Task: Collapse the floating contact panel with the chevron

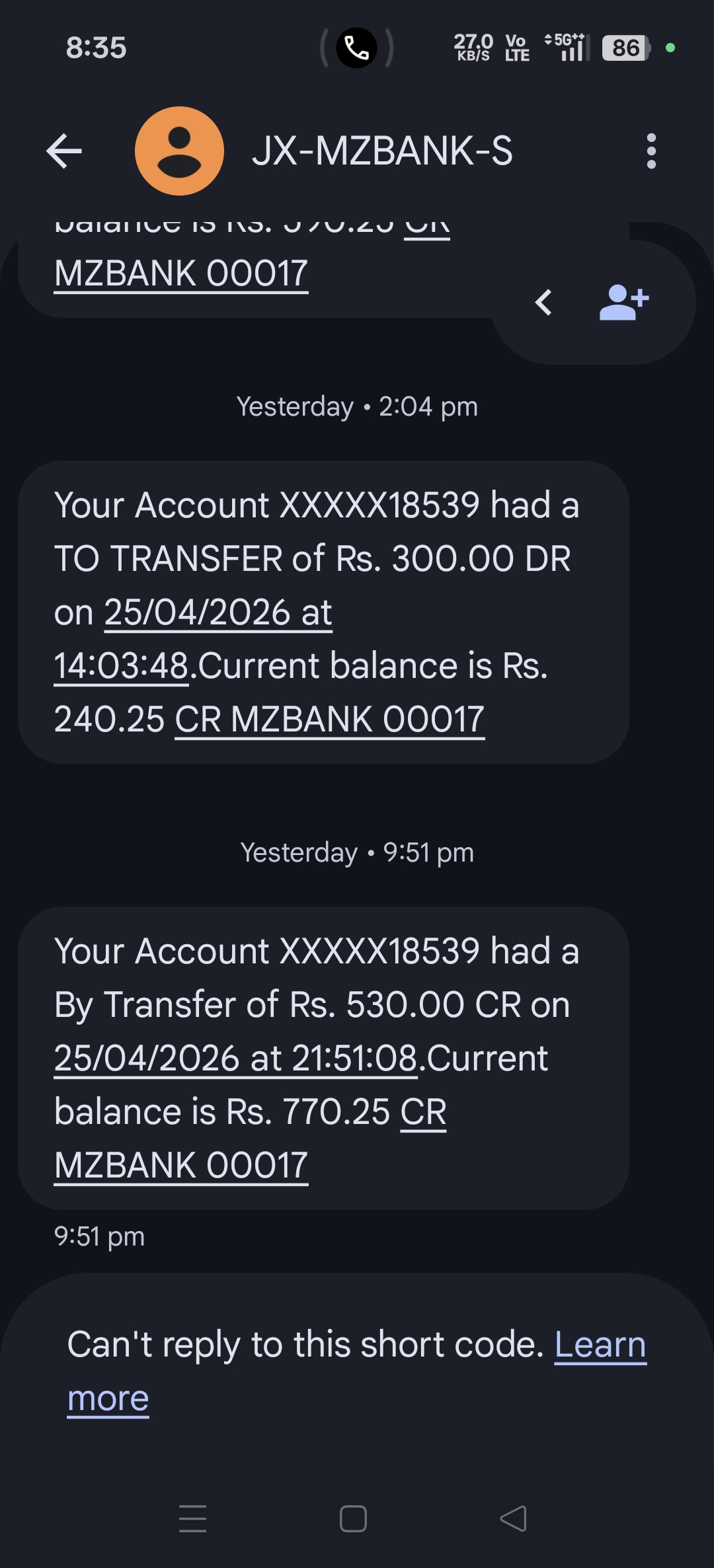Action: tap(543, 303)
